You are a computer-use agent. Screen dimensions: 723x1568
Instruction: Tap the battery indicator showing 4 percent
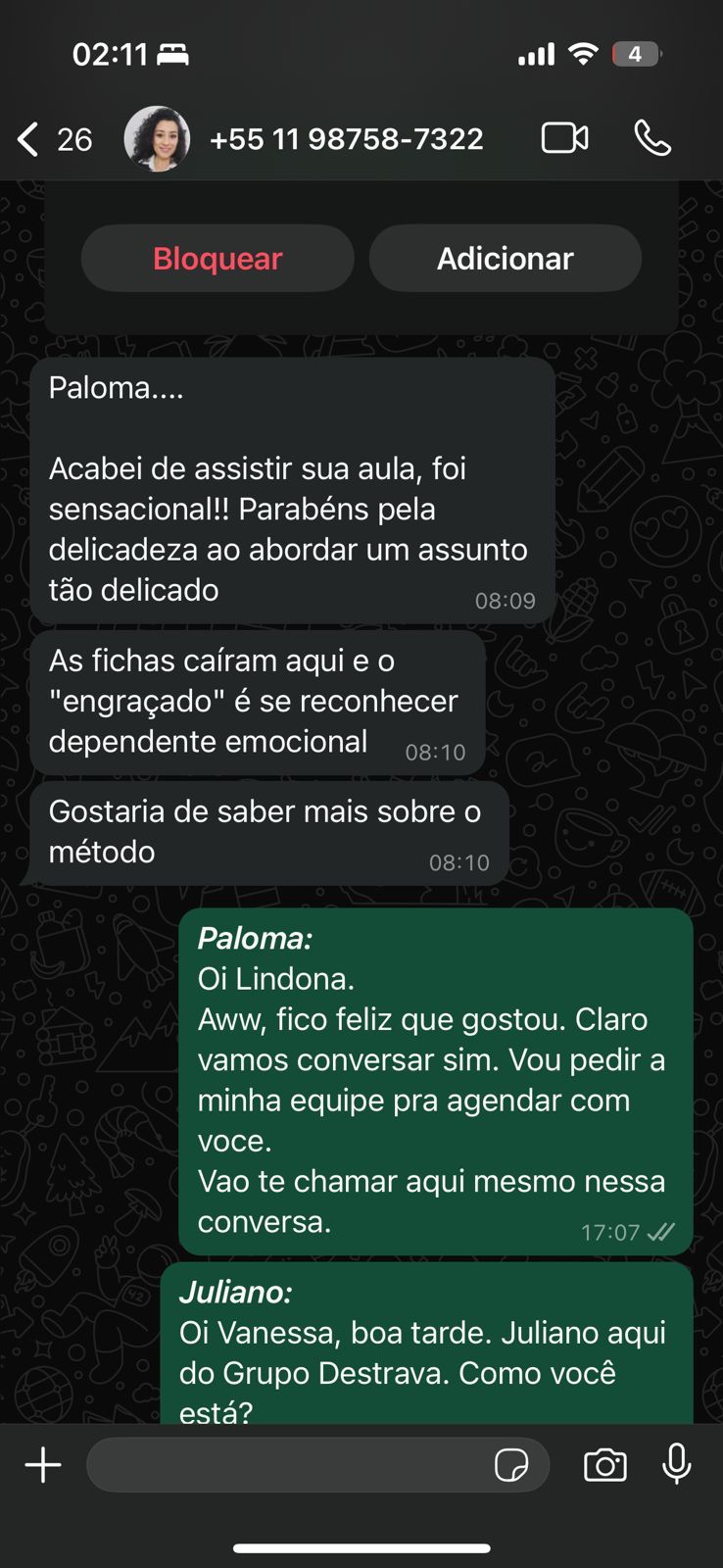pyautogui.click(x=635, y=55)
